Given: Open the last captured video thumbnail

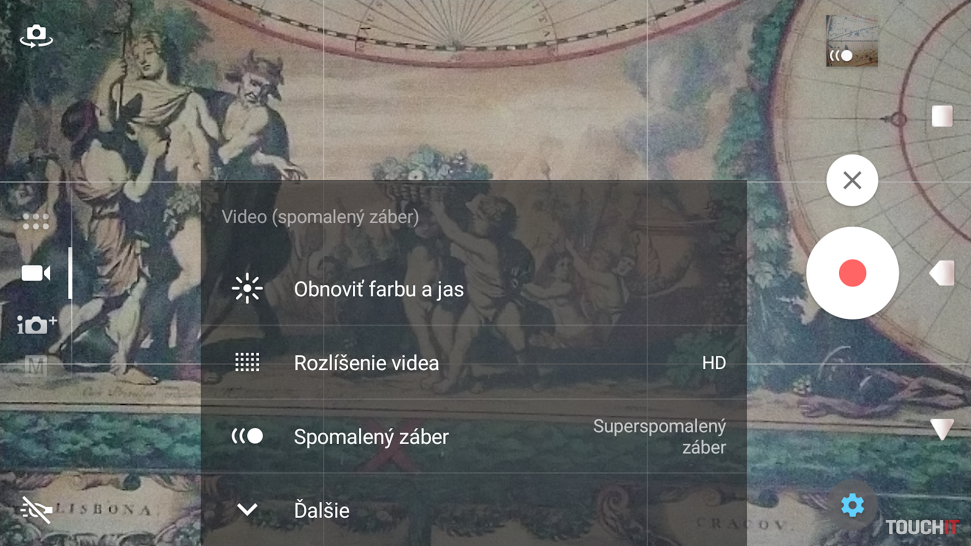Looking at the screenshot, I should click(x=851, y=41).
